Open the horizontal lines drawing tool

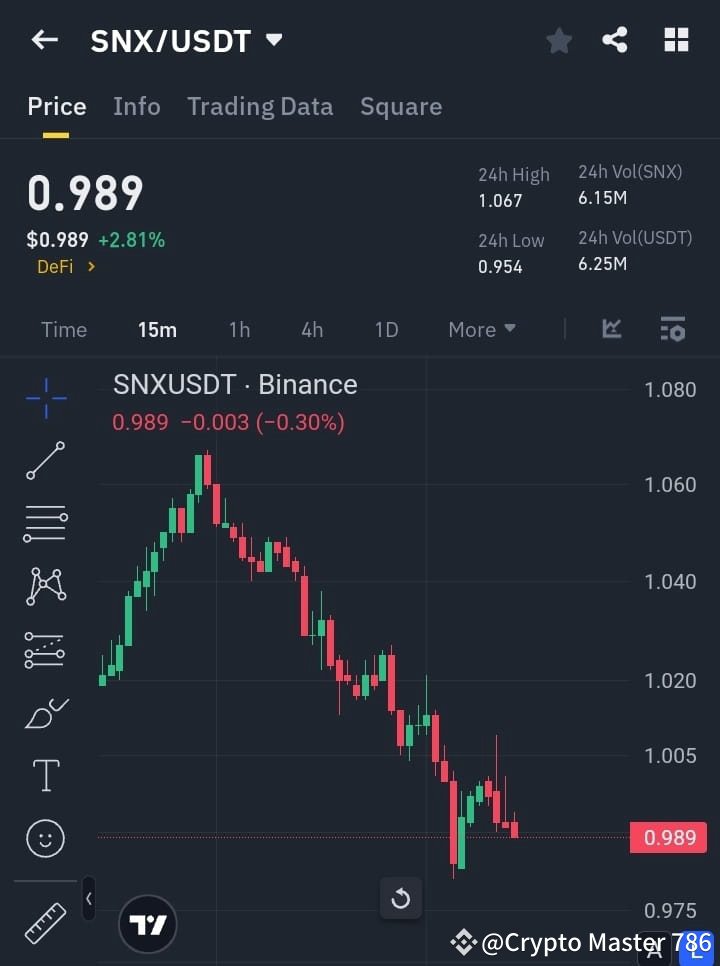click(x=45, y=524)
